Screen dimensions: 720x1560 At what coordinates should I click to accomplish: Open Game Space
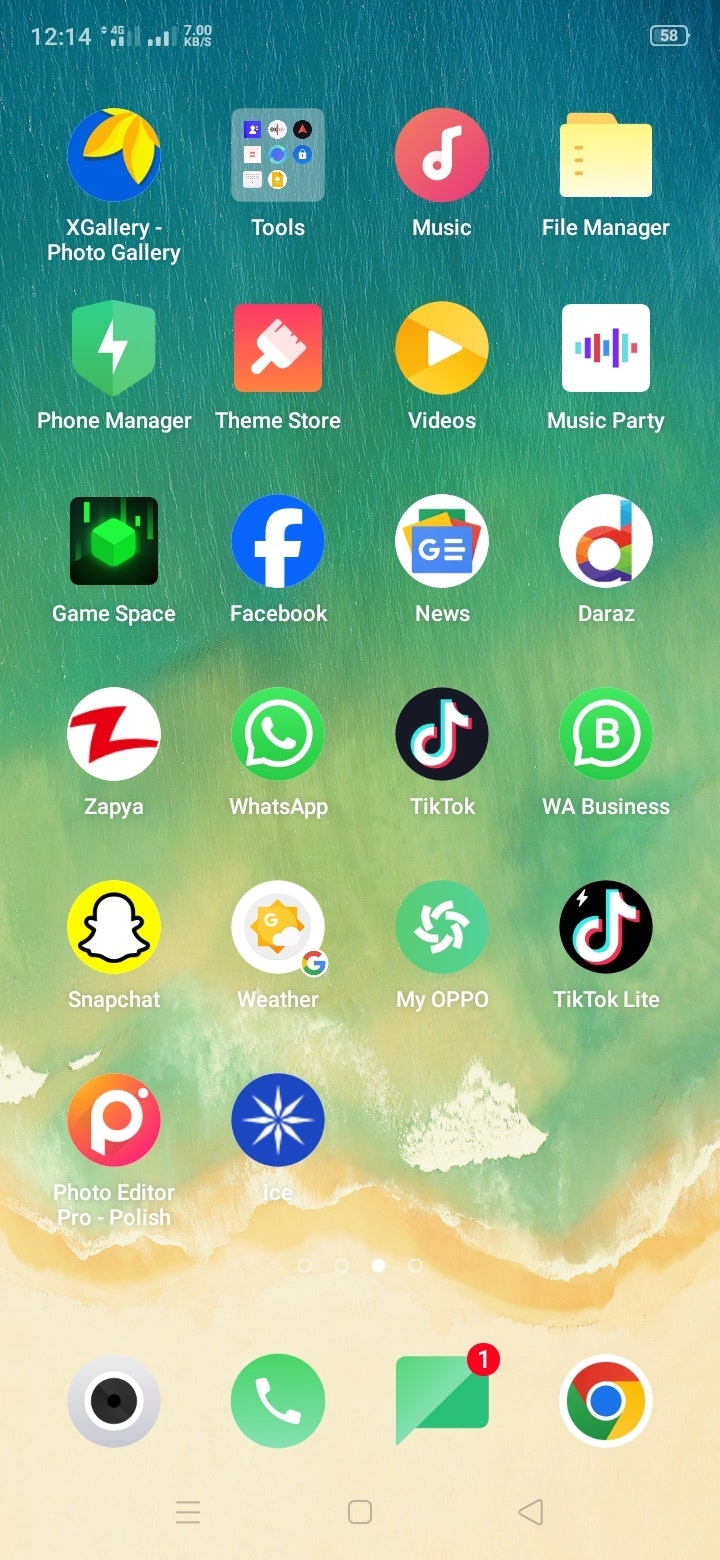[x=114, y=541]
